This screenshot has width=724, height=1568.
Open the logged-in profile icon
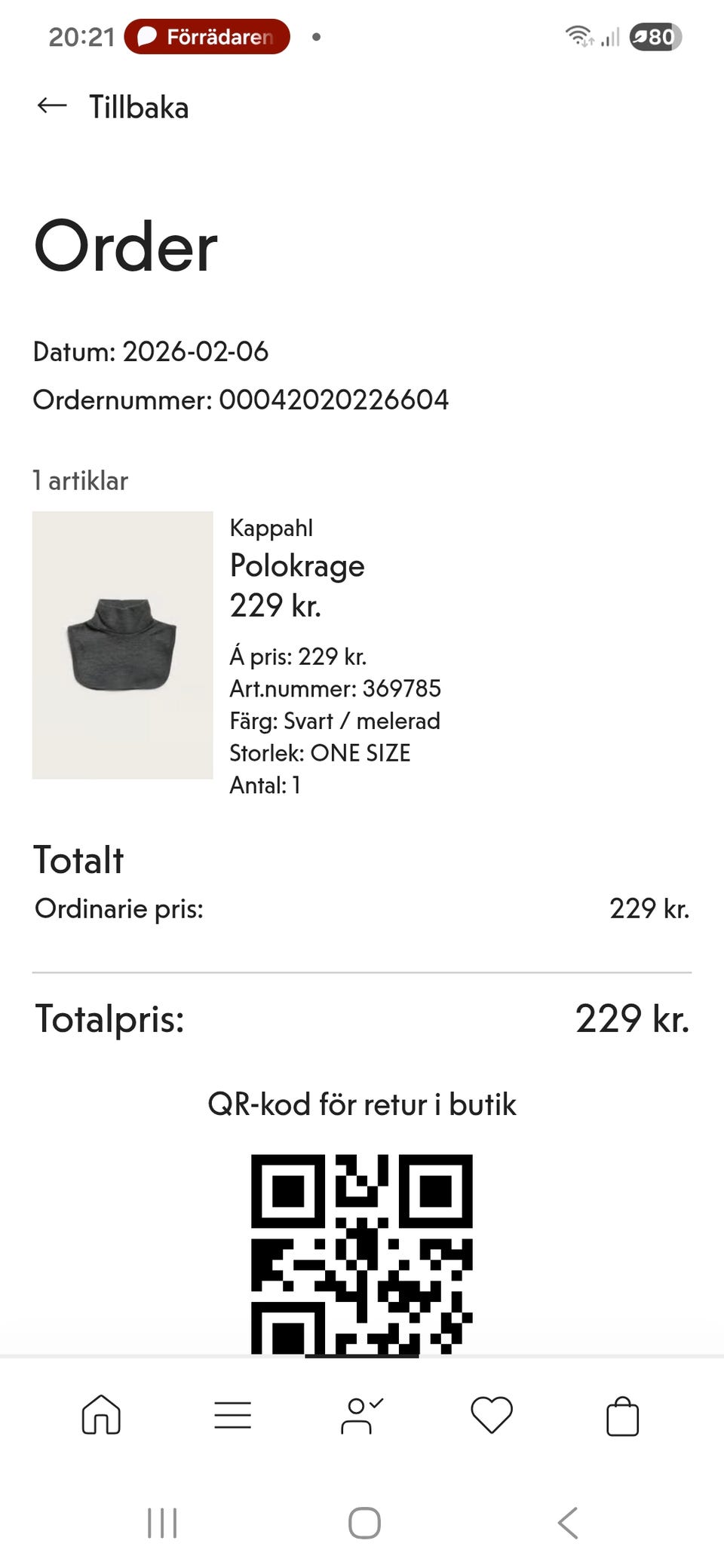pyautogui.click(x=363, y=1415)
